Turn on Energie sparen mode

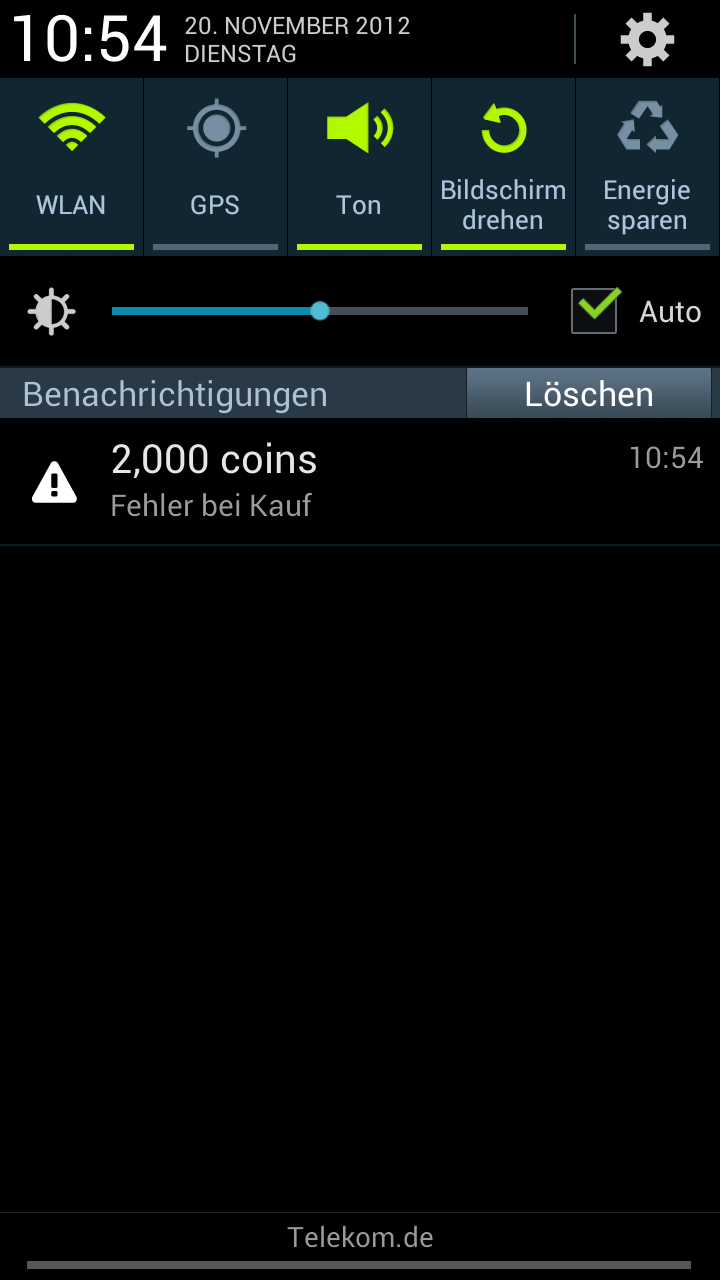point(647,167)
